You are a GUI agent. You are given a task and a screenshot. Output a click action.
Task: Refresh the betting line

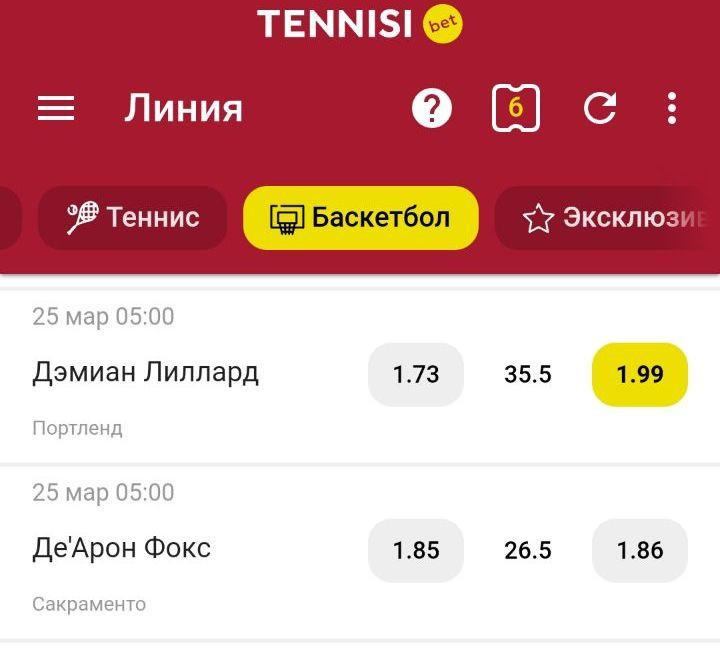[600, 108]
